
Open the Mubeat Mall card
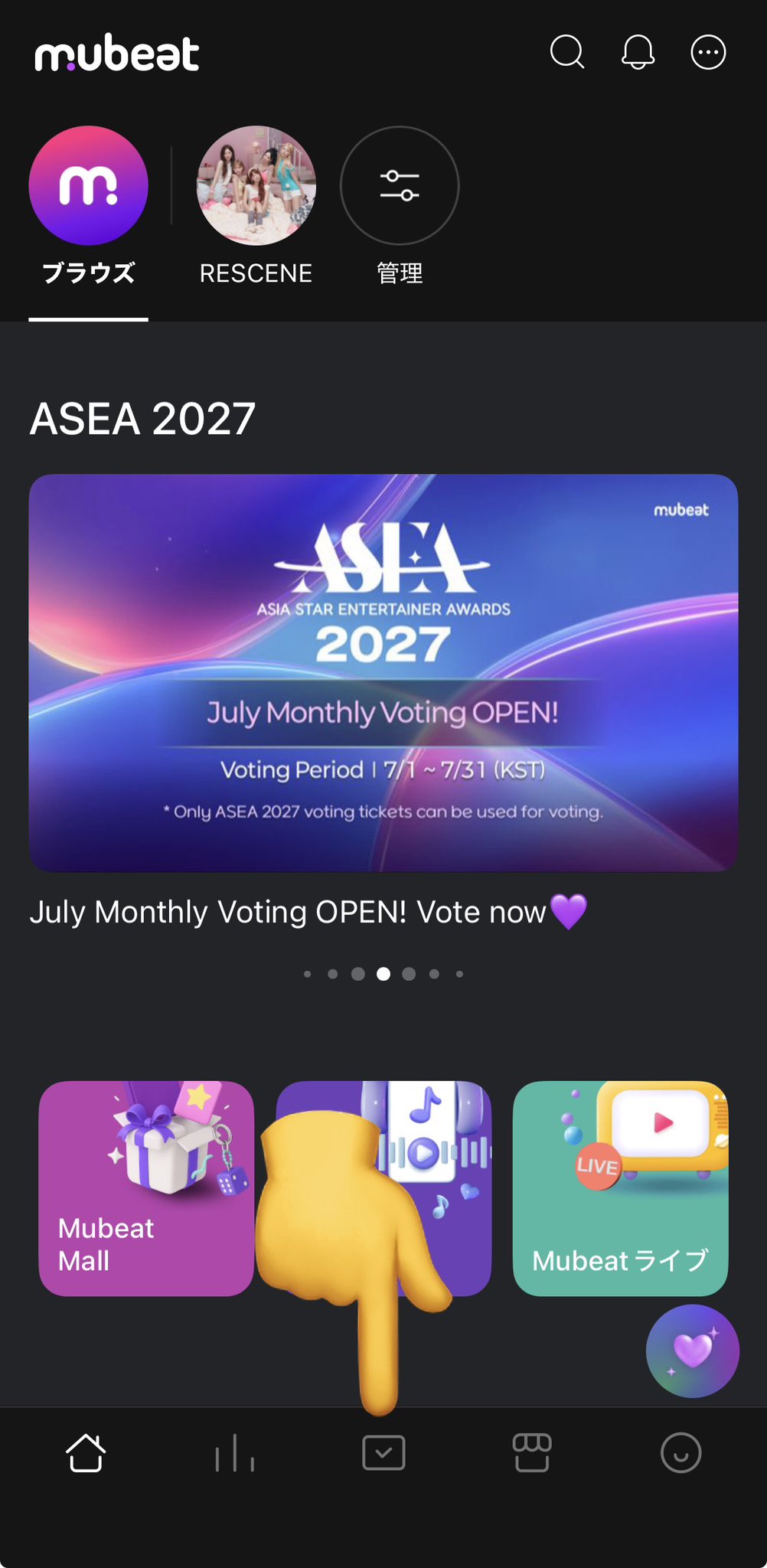(146, 1188)
